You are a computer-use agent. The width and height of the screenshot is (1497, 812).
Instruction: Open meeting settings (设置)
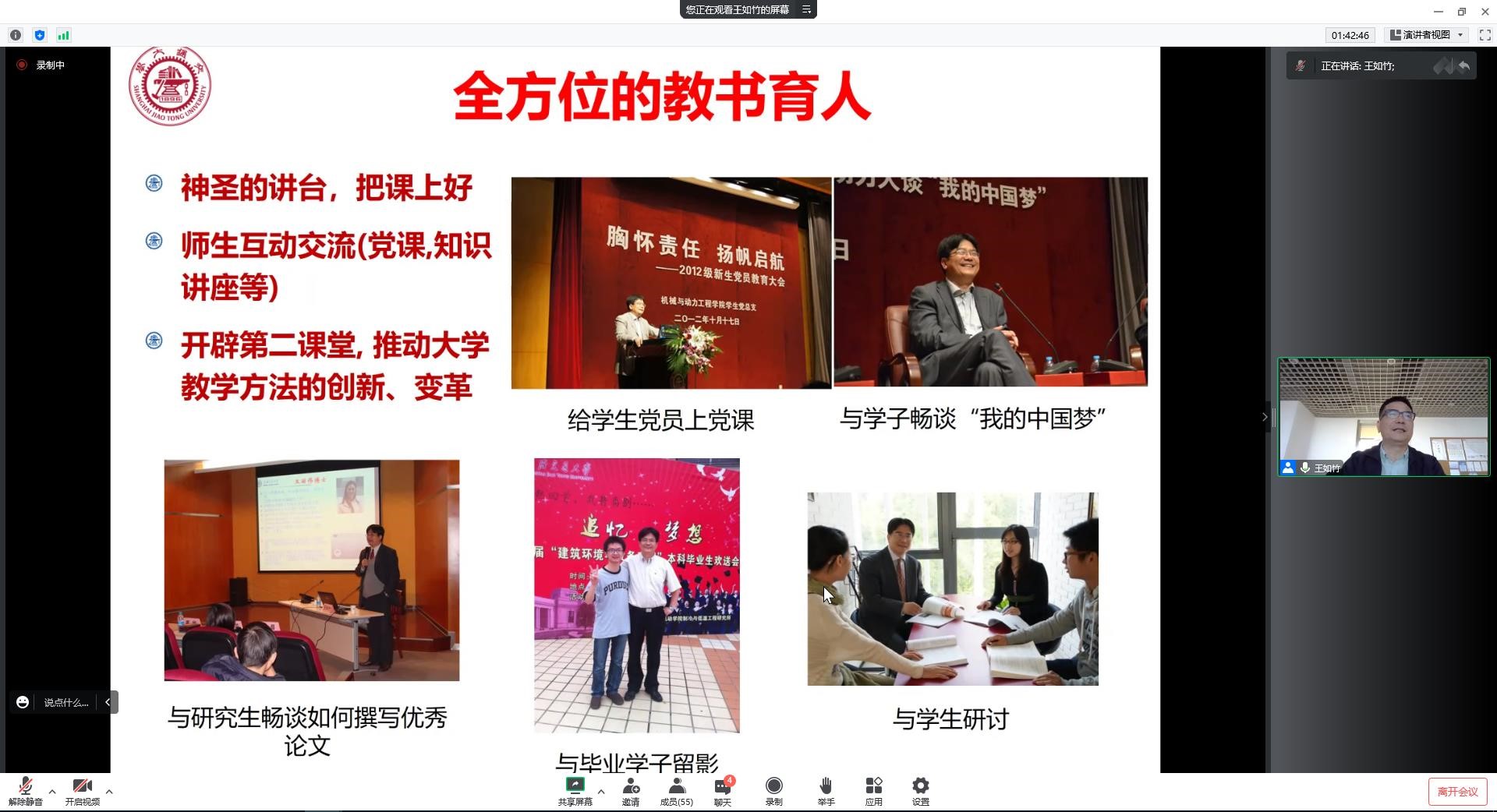[x=920, y=790]
